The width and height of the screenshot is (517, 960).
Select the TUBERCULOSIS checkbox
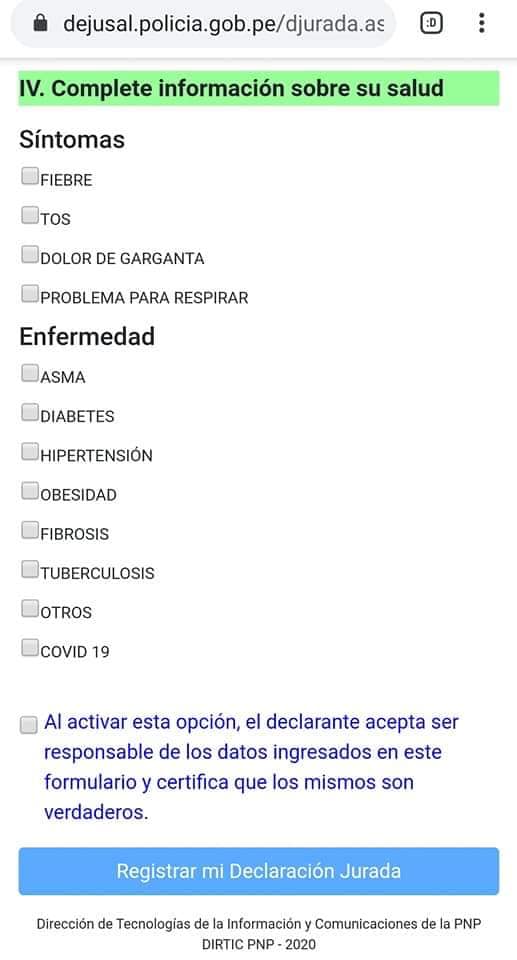pos(29,569)
